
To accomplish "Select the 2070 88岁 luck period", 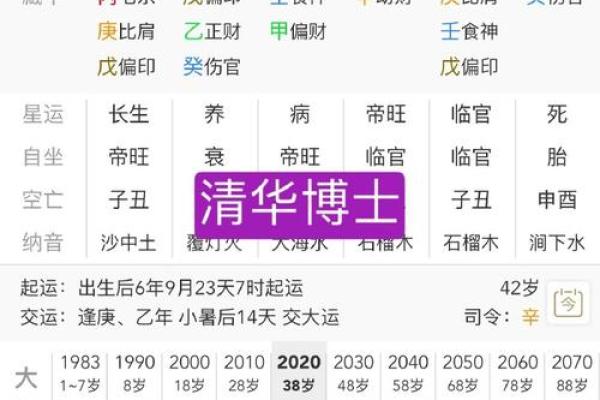I will 570,373.
